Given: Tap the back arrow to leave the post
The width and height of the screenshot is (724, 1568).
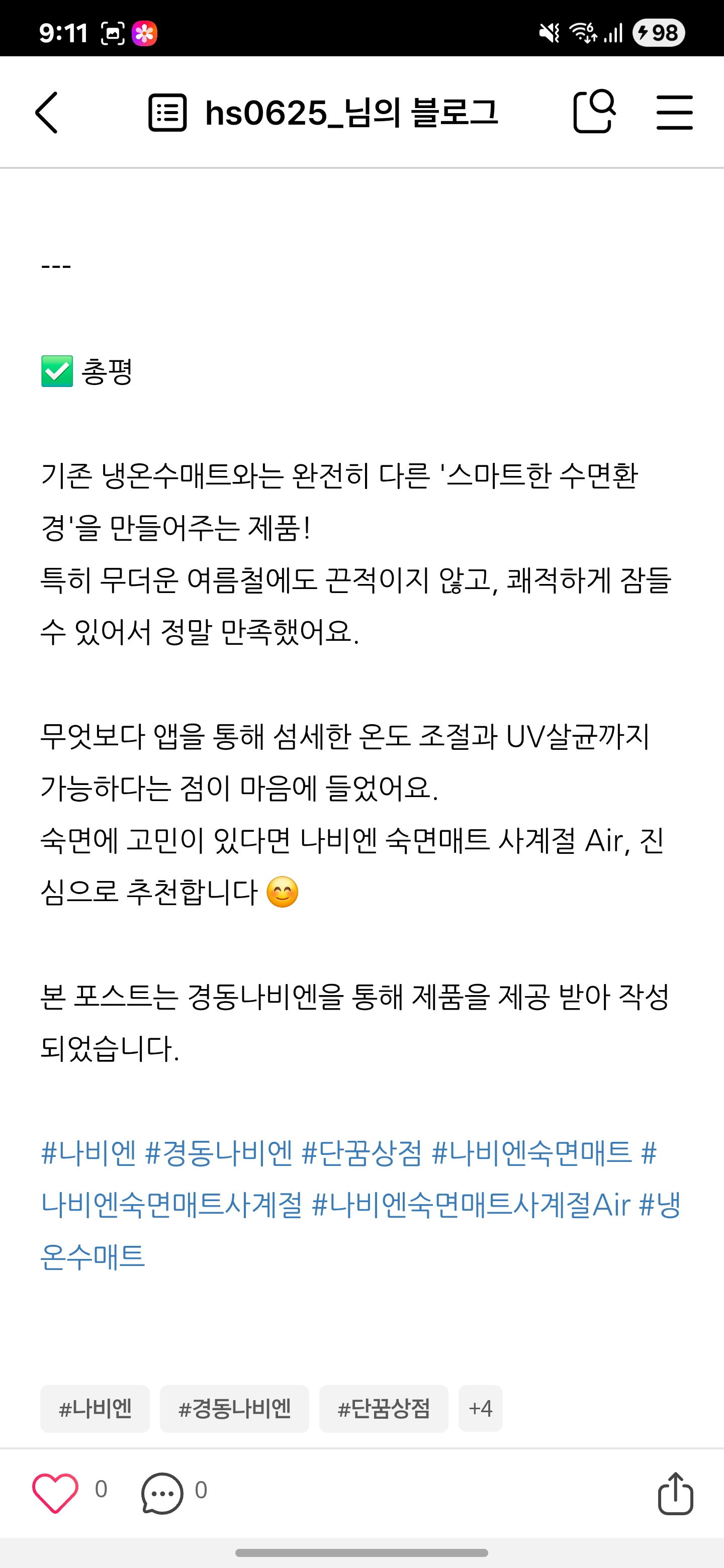Looking at the screenshot, I should coord(47,113).
